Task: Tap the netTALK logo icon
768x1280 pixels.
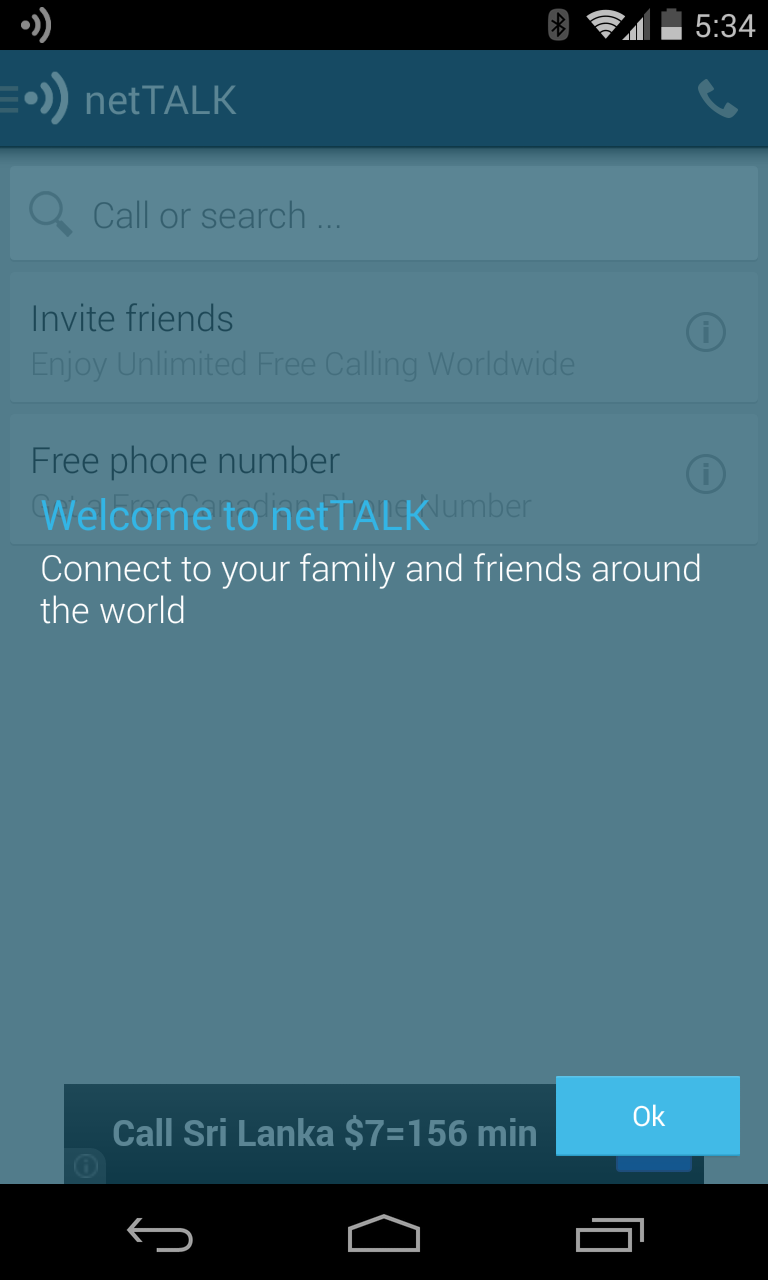Action: (x=44, y=98)
